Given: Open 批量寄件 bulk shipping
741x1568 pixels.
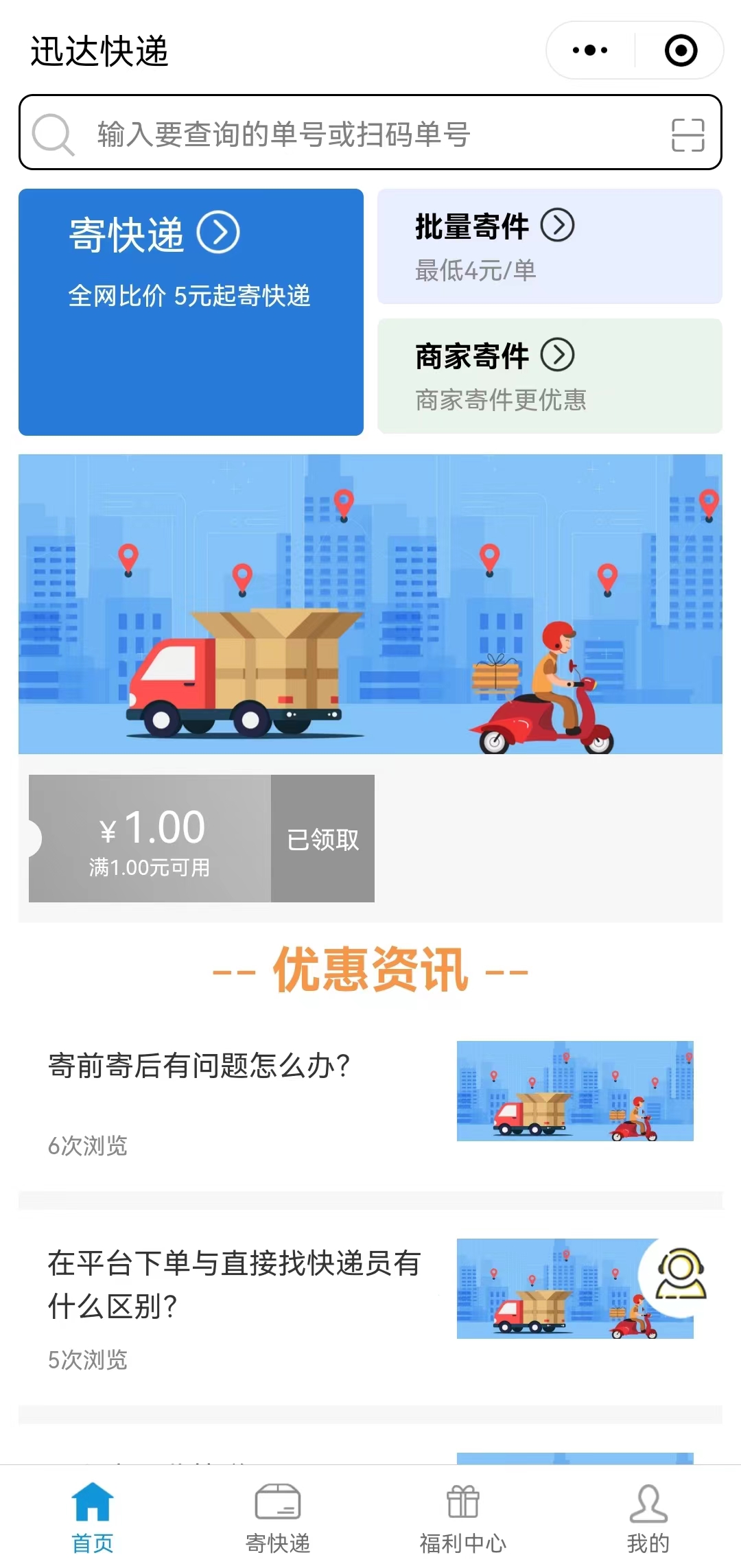Looking at the screenshot, I should point(549,246).
